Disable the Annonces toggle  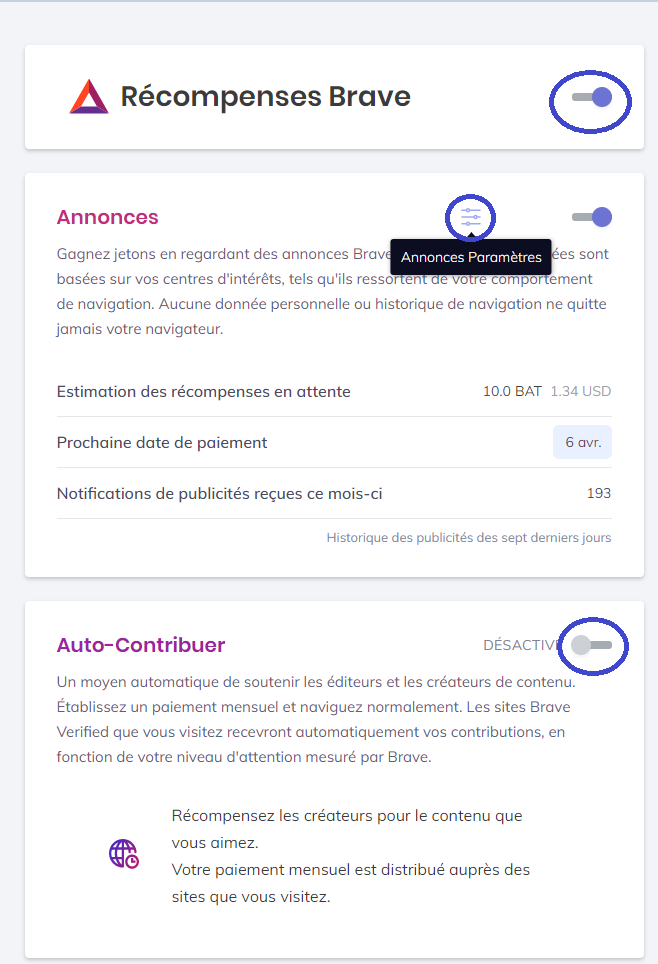point(592,217)
